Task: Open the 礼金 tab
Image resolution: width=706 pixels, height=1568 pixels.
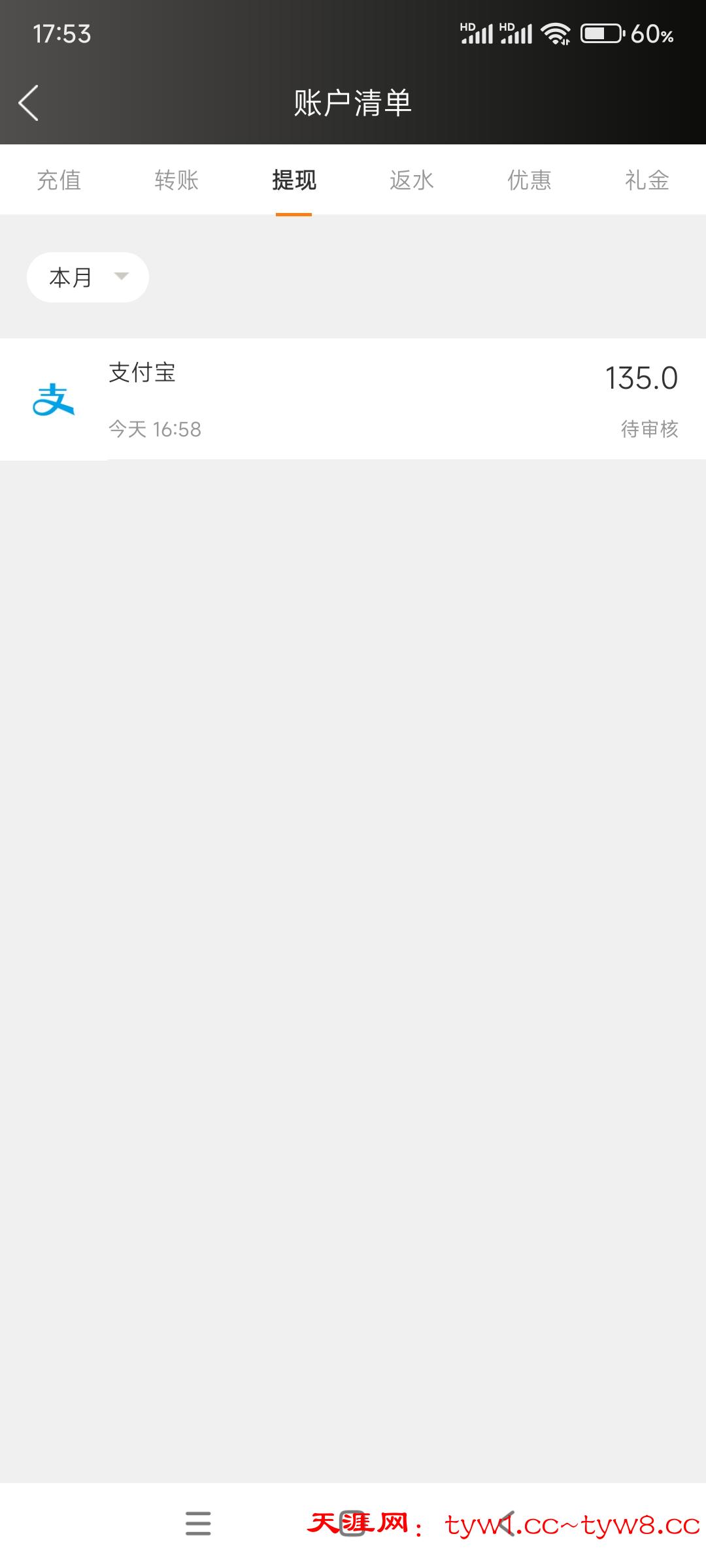Action: click(647, 180)
